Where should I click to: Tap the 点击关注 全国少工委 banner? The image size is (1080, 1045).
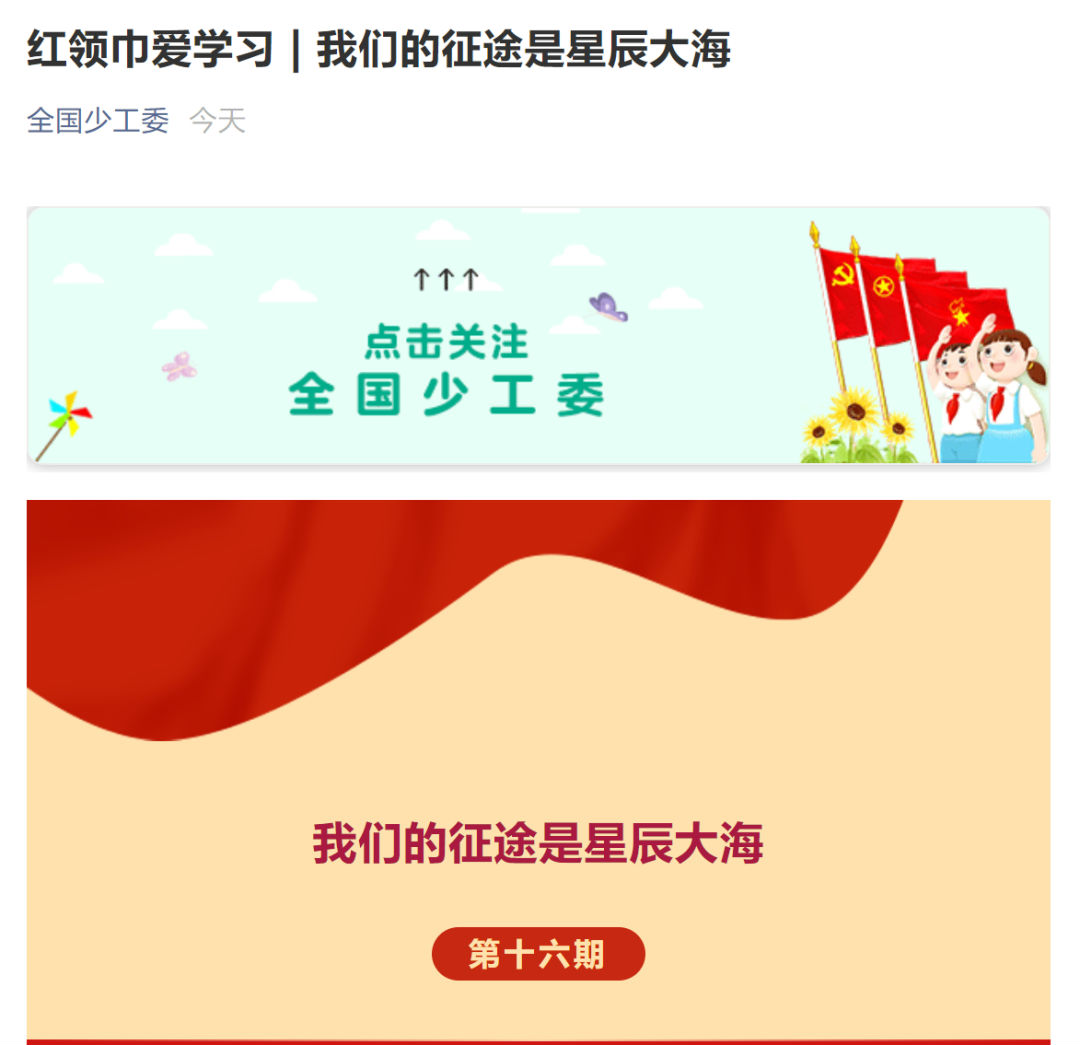pyautogui.click(x=538, y=336)
